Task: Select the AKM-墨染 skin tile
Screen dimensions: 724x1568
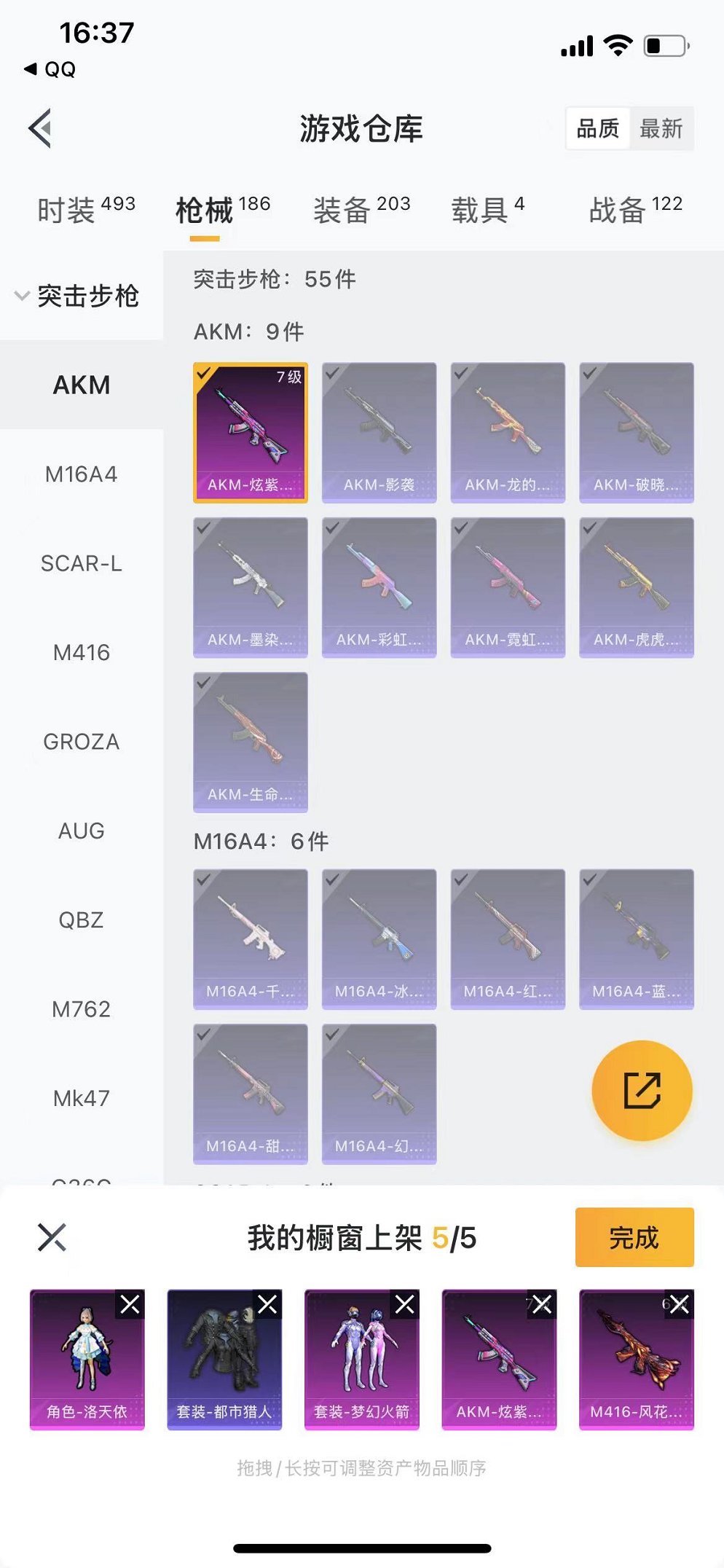Action: [x=250, y=587]
